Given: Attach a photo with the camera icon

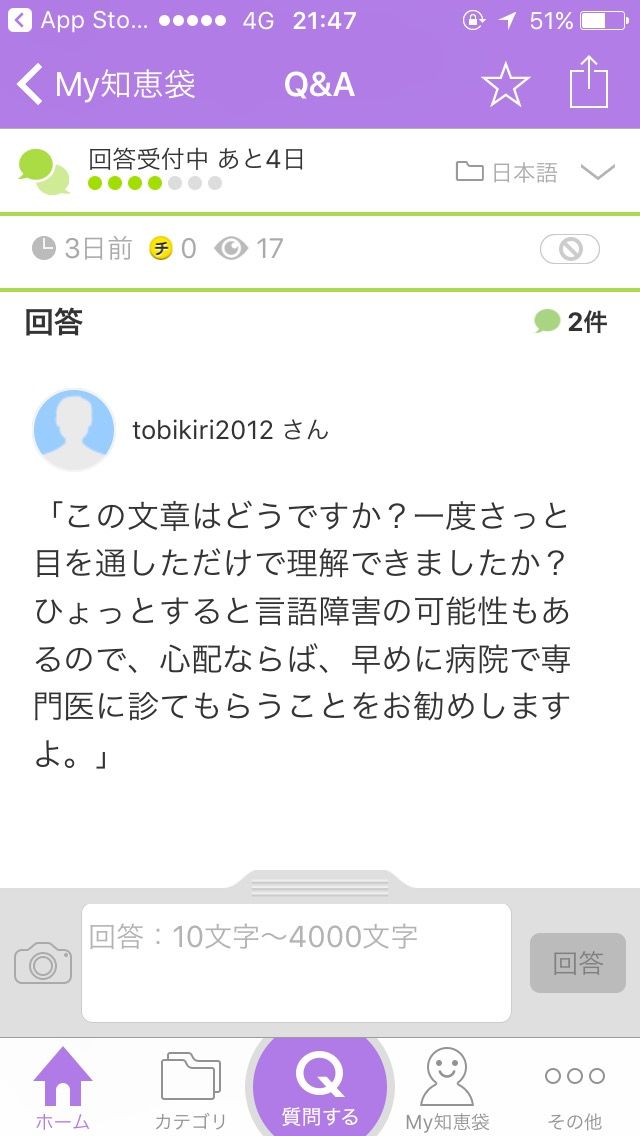Looking at the screenshot, I should click(x=43, y=963).
